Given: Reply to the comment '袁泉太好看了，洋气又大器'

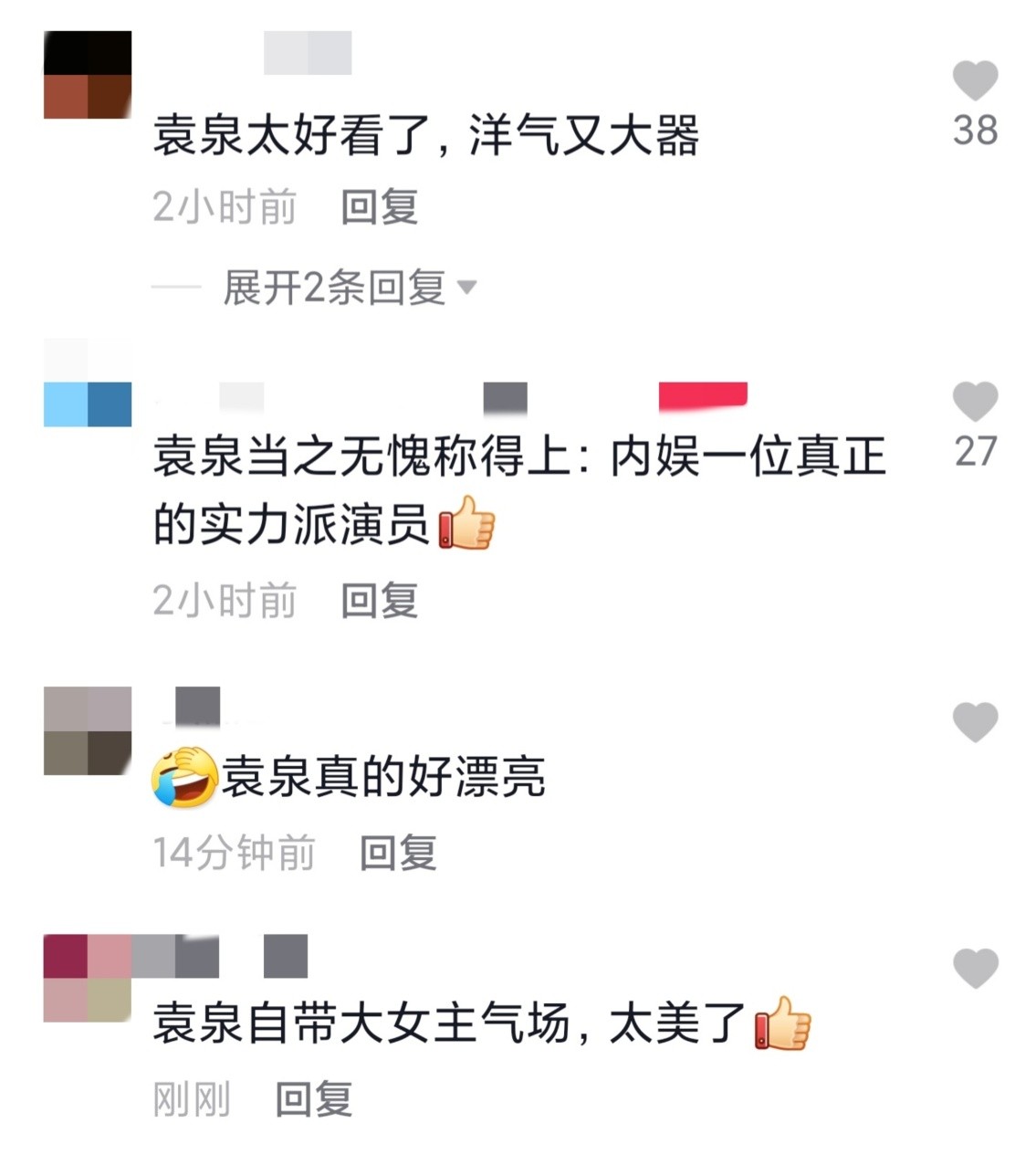Looking at the screenshot, I should pyautogui.click(x=379, y=207).
